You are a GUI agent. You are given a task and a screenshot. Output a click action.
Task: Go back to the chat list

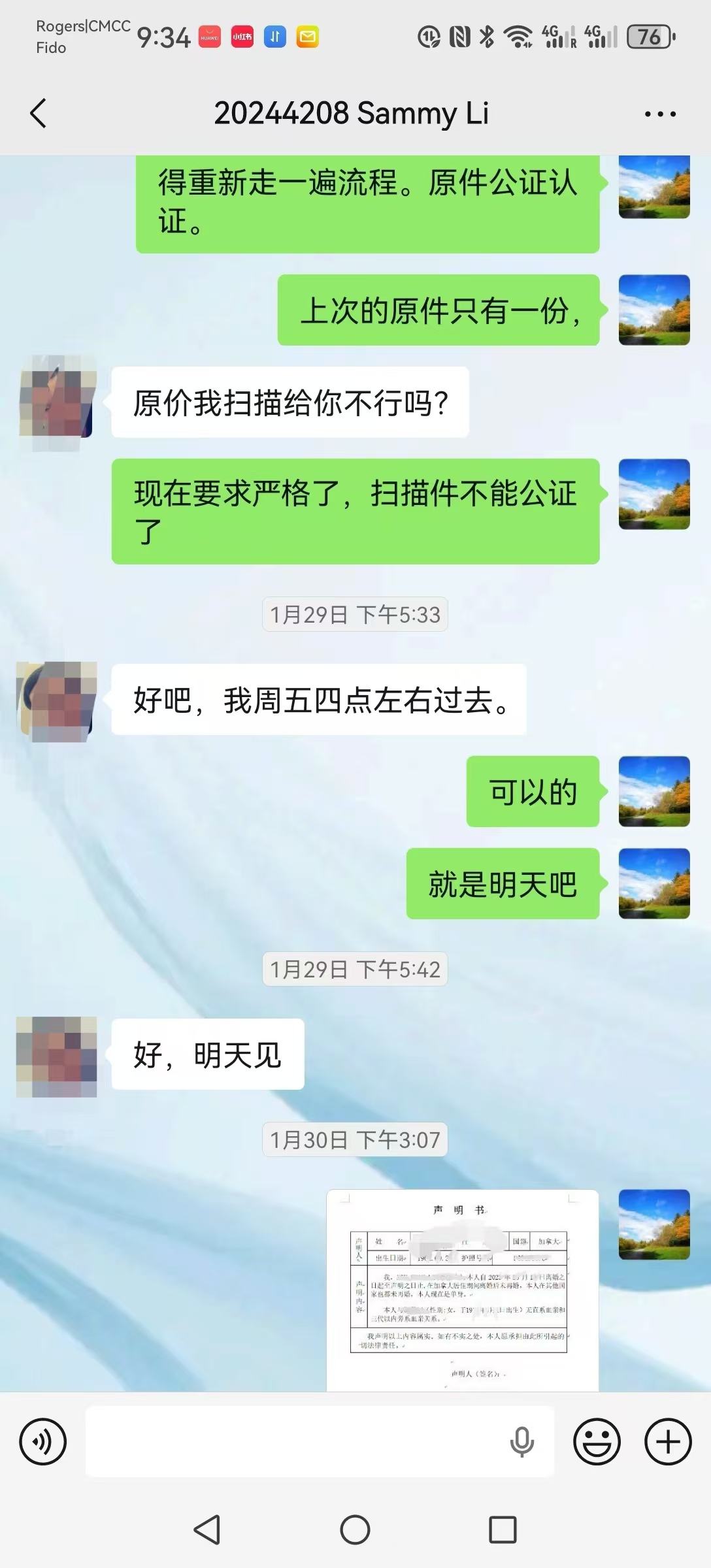tap(39, 114)
